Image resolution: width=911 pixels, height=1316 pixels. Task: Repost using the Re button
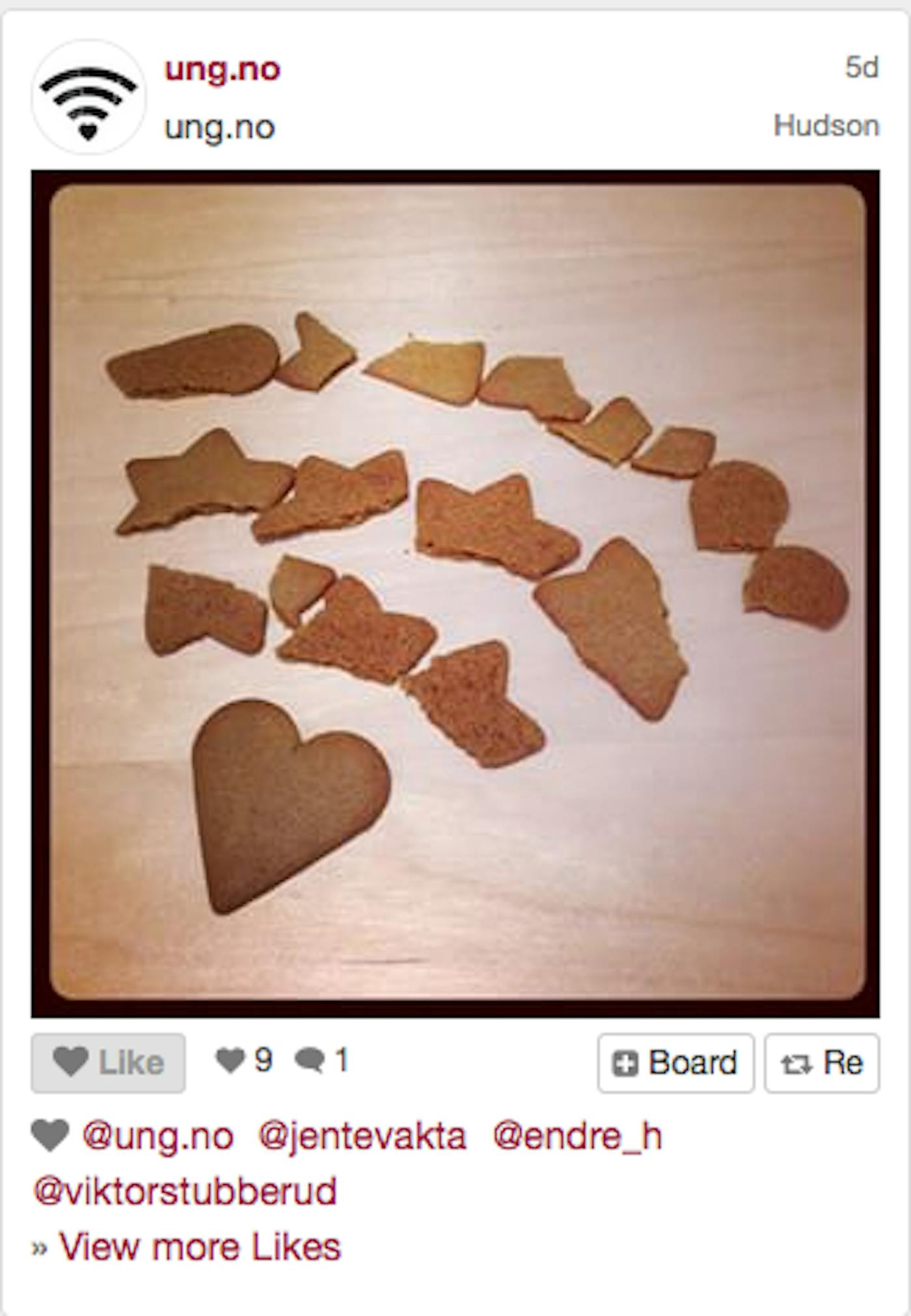[821, 1063]
